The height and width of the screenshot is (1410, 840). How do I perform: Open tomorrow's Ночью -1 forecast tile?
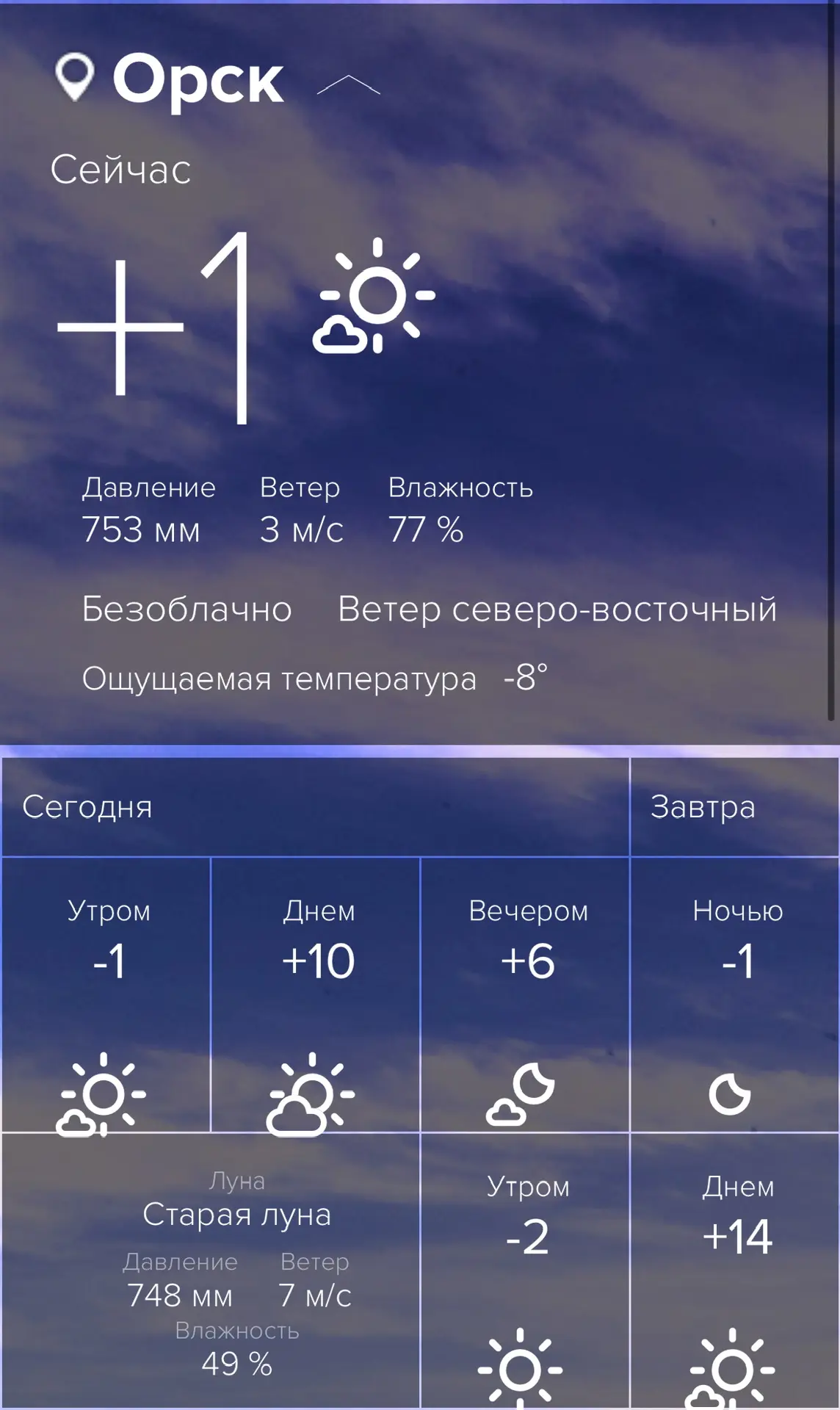coord(736,995)
